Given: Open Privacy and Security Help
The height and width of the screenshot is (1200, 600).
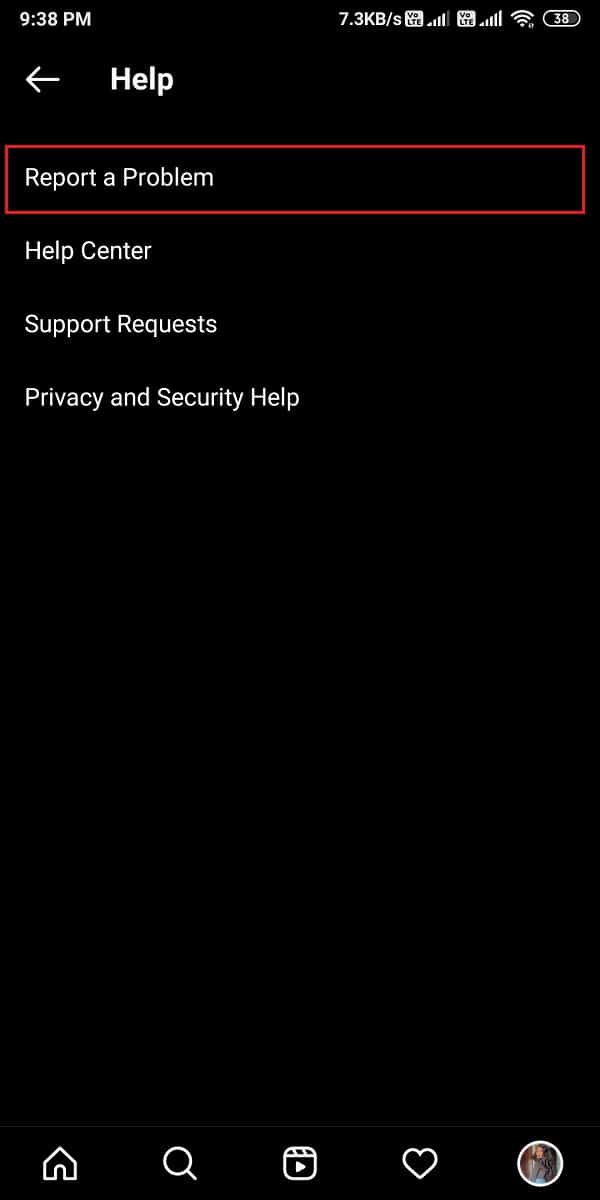Looking at the screenshot, I should coord(162,397).
